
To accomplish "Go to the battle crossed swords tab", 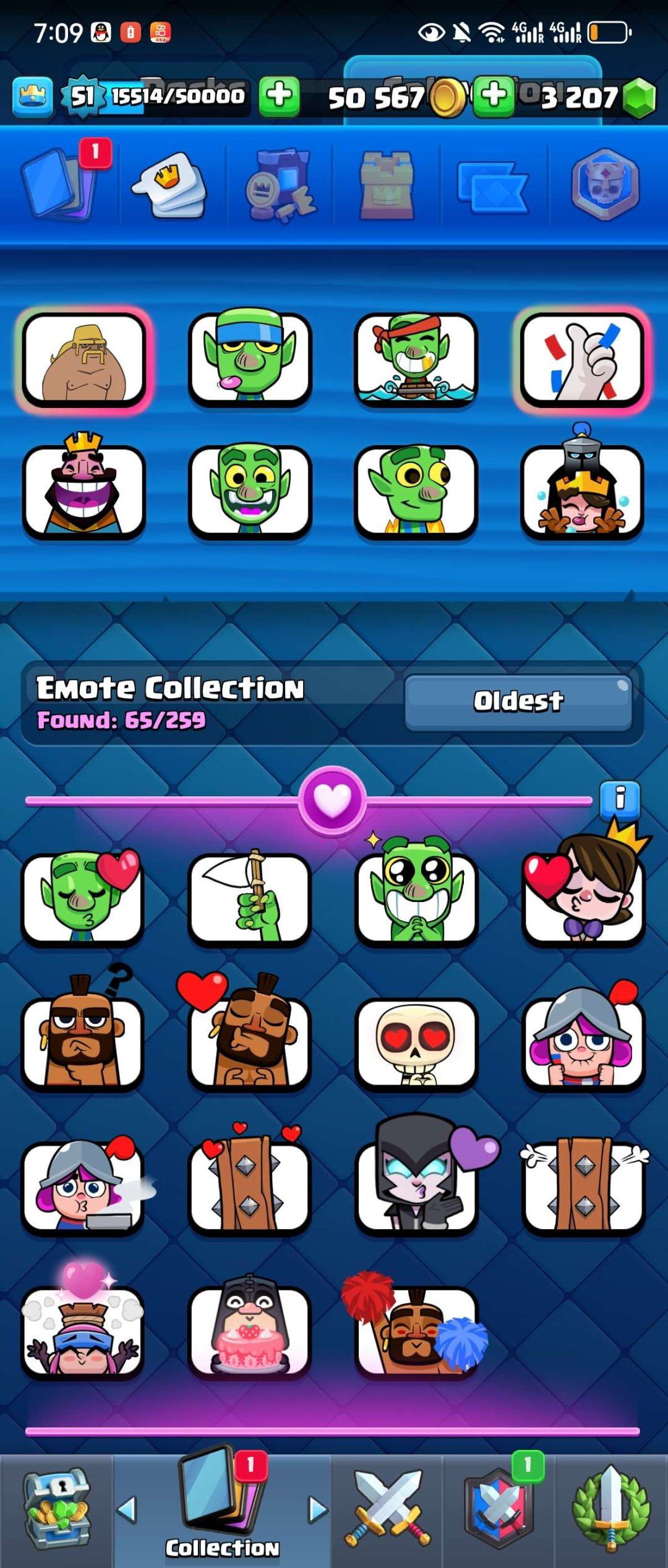I will 387,1510.
